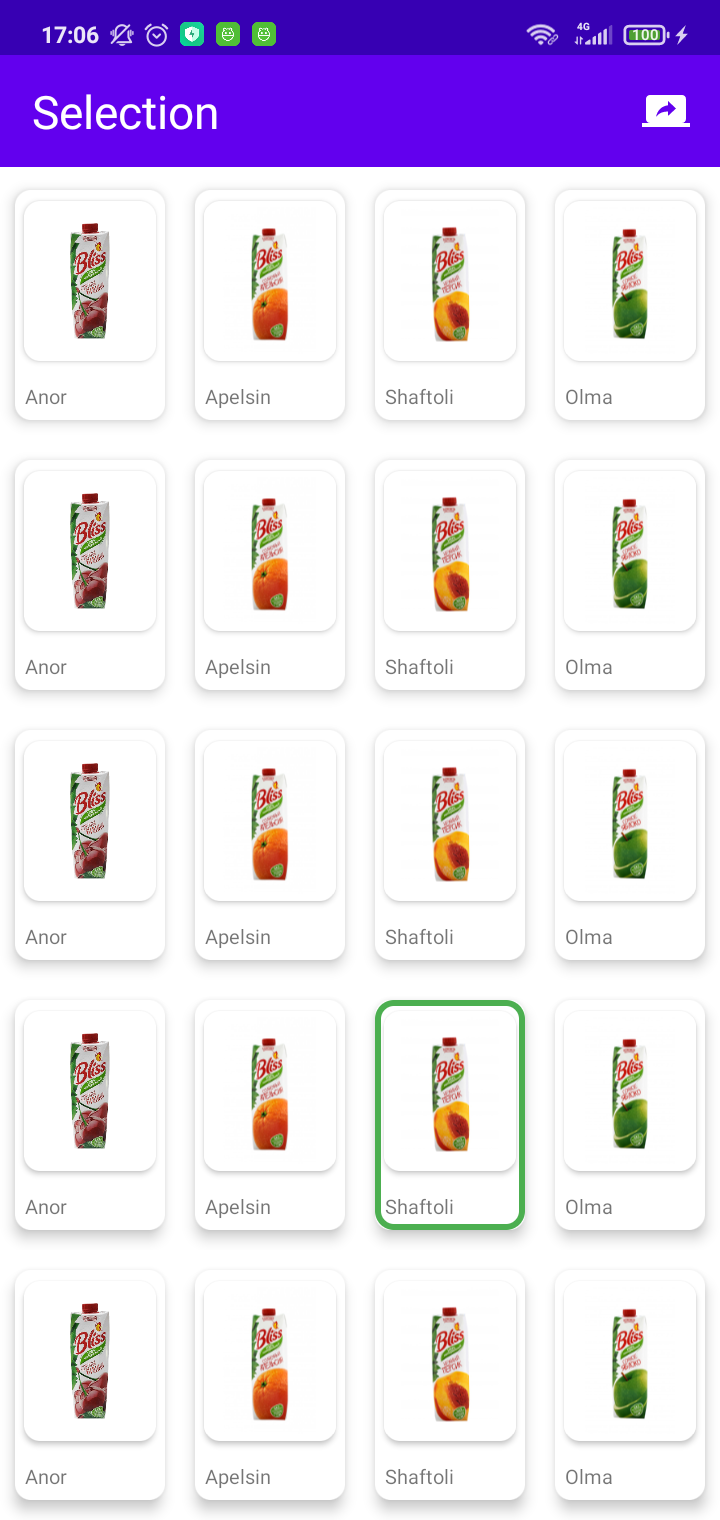Tap the share icon in the top bar
Screen dimensions: 720x1520
click(665, 110)
